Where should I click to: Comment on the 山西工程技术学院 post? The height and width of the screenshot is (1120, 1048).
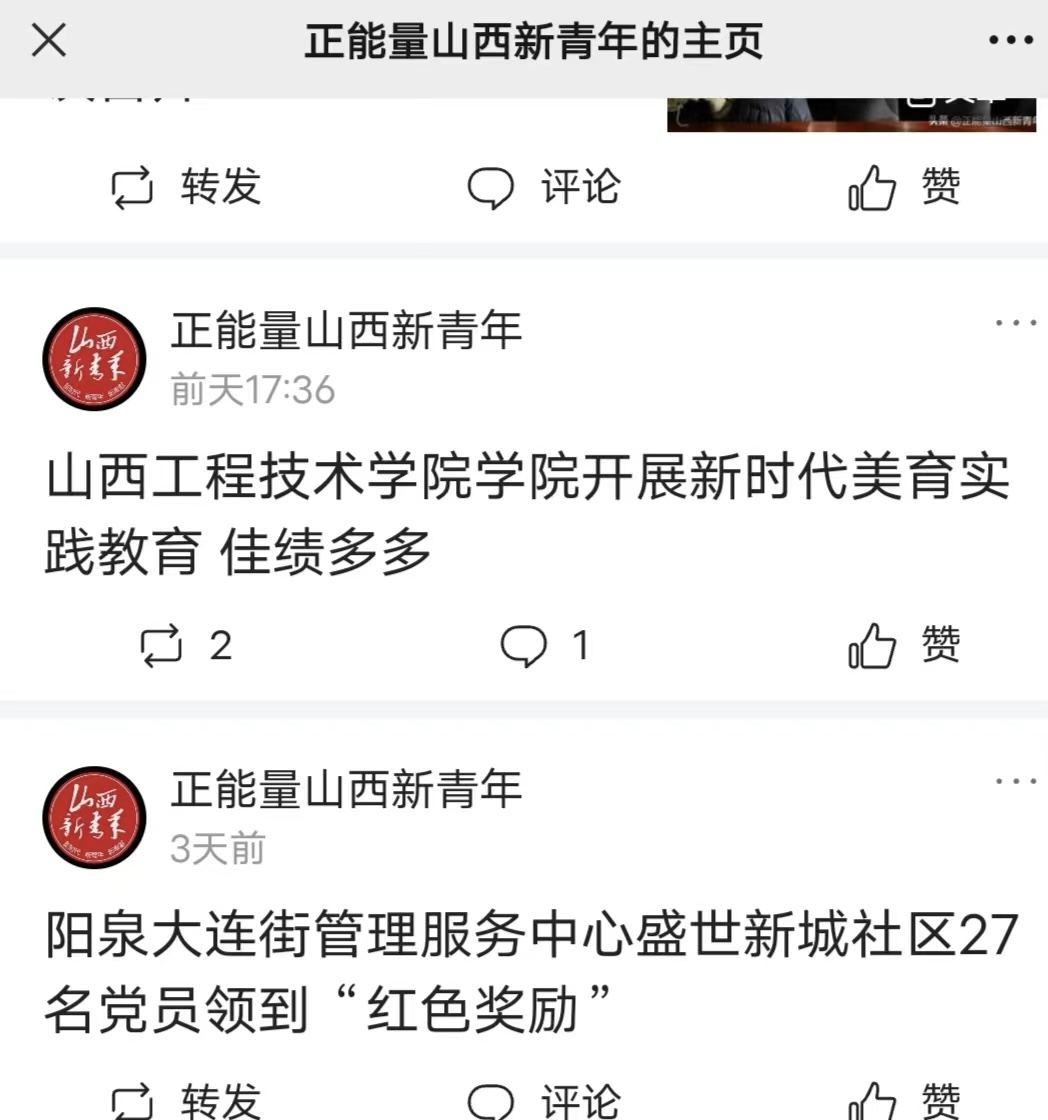(545, 646)
